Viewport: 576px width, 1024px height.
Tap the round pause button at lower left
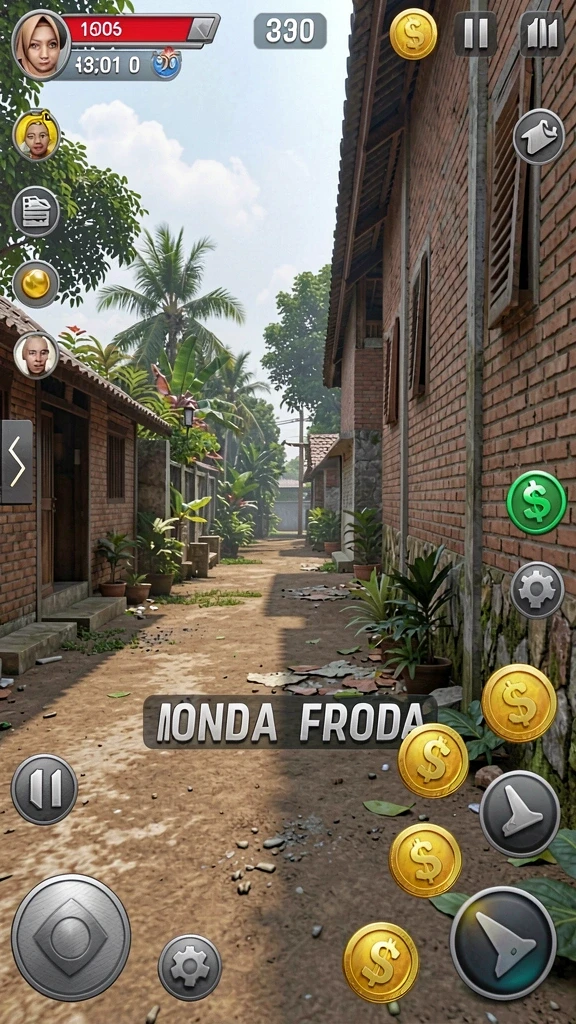click(x=44, y=789)
